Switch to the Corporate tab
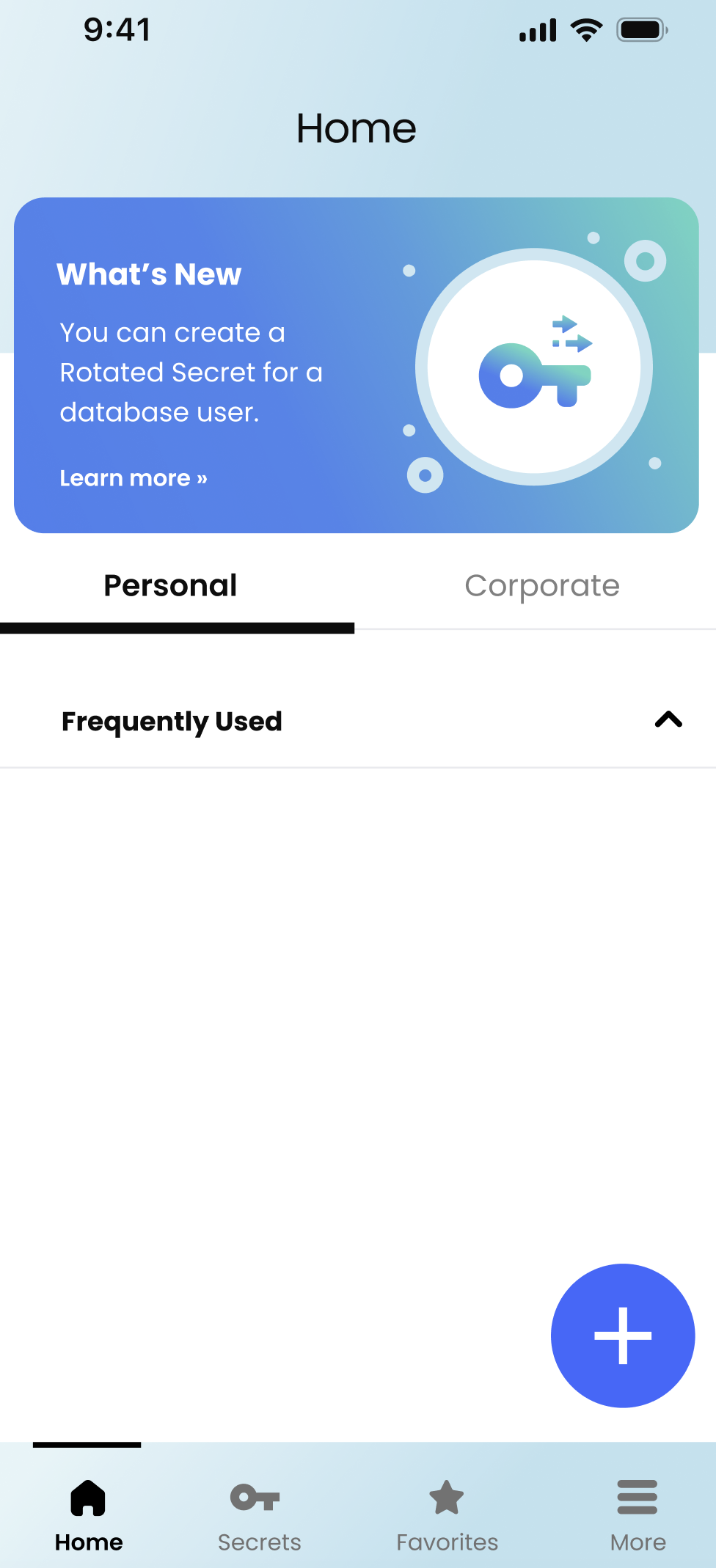Image resolution: width=716 pixels, height=1568 pixels. click(x=542, y=586)
